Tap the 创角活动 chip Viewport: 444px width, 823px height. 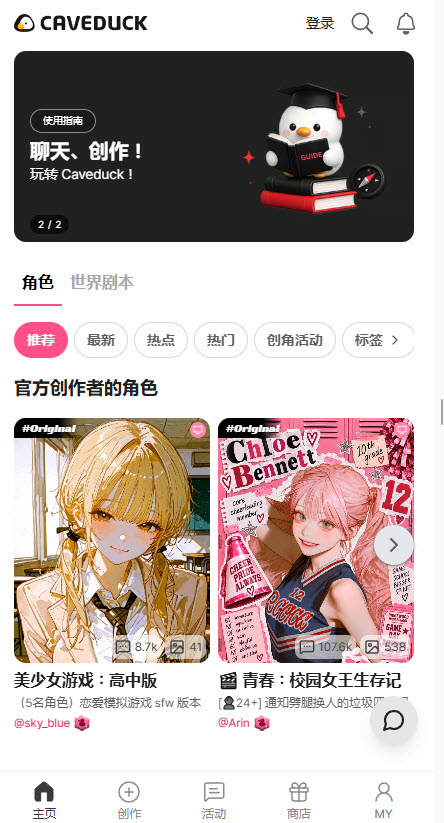point(295,340)
